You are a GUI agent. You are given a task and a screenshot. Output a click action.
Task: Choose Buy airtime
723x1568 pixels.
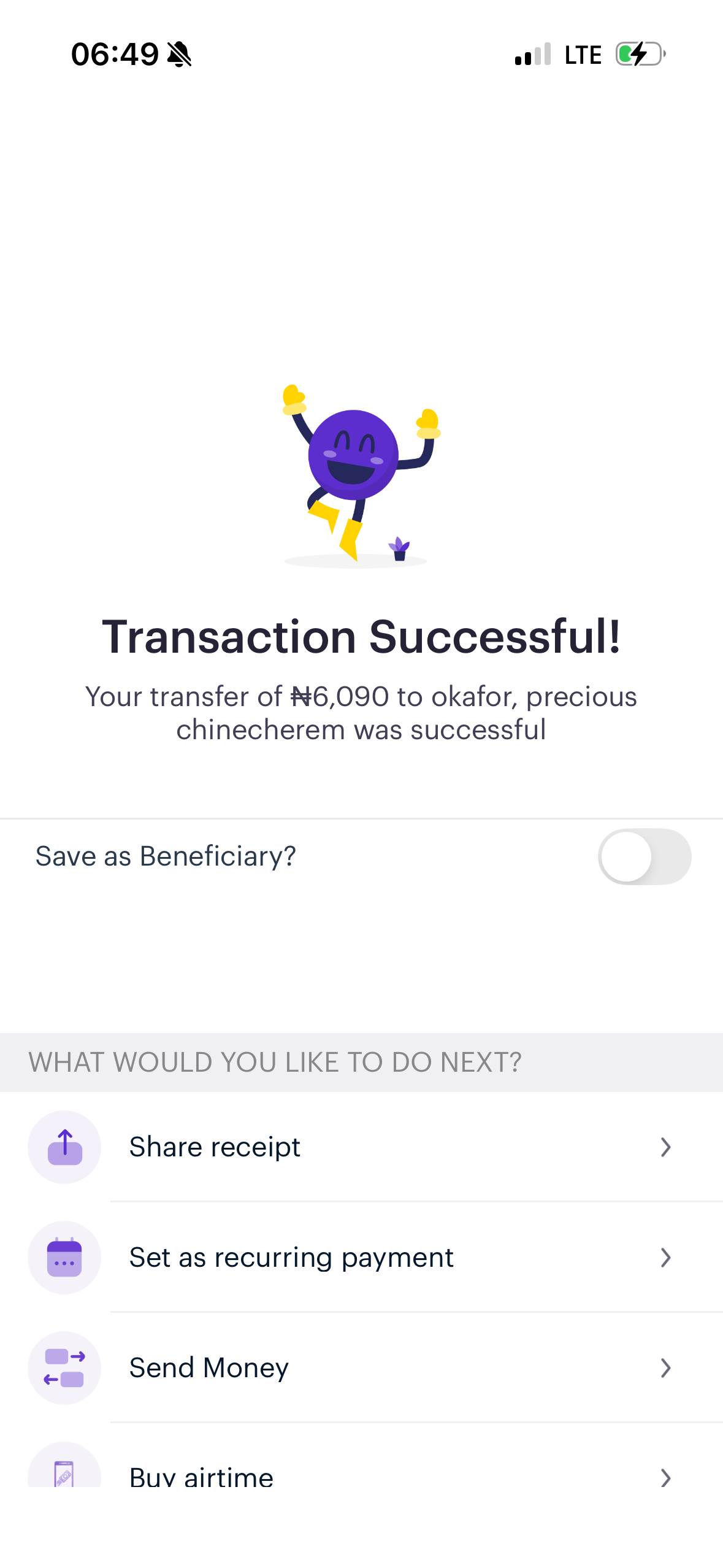point(361,1475)
